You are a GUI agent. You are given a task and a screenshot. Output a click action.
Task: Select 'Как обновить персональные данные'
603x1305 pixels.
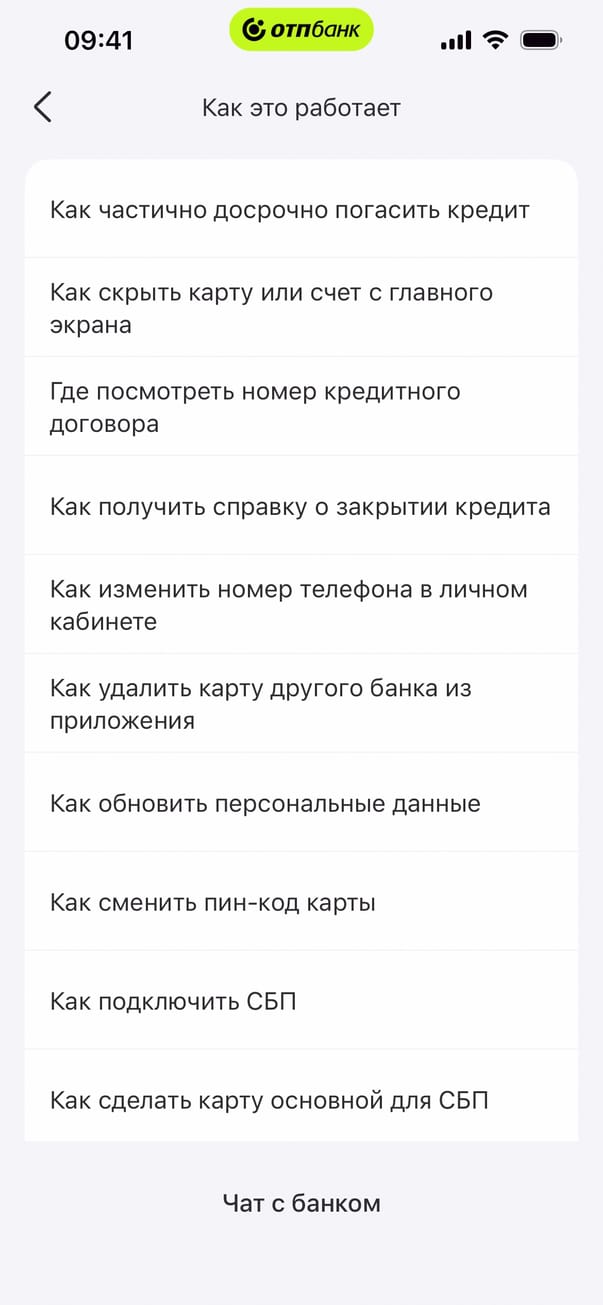300,803
